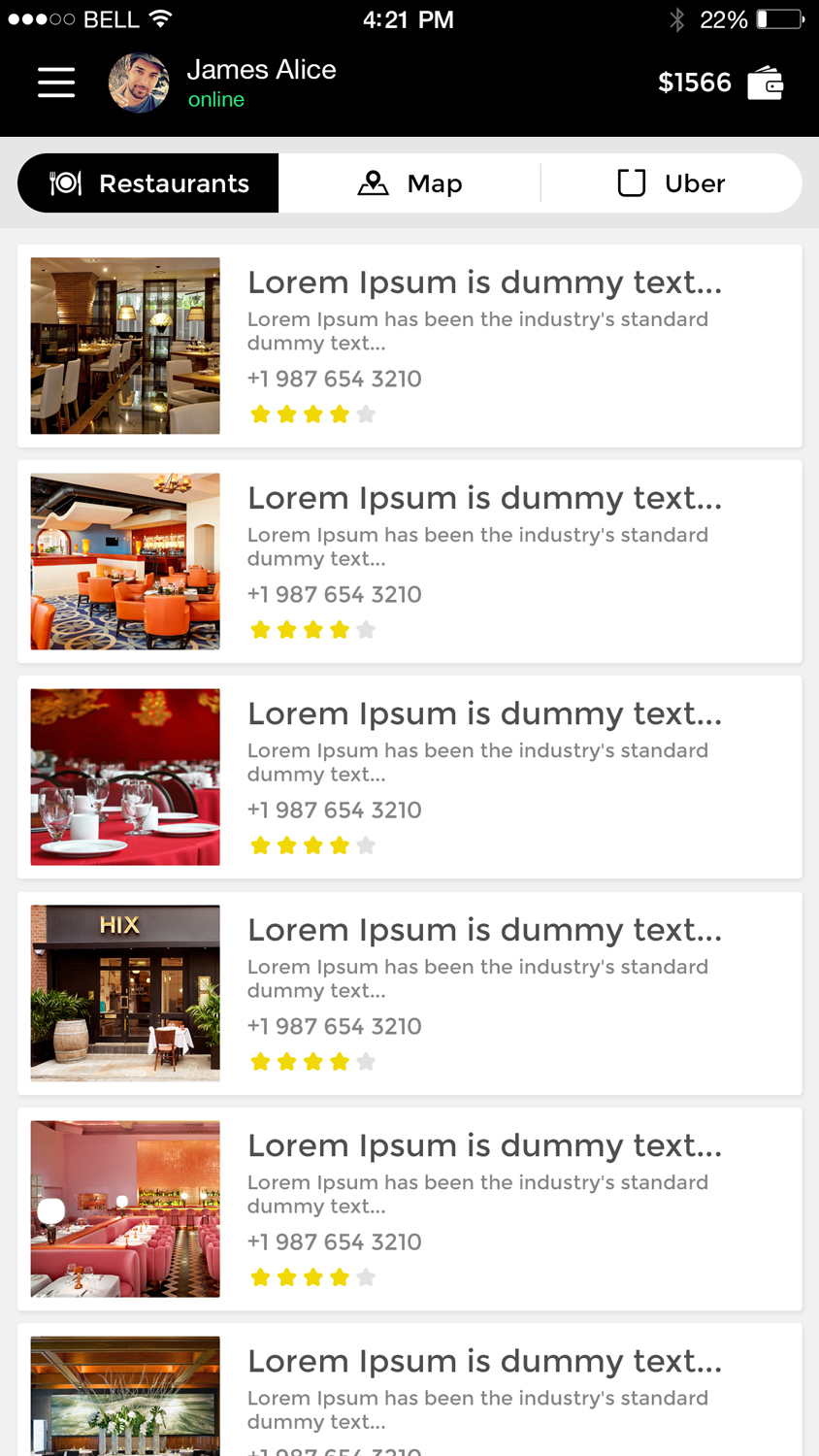The height and width of the screenshot is (1456, 819).
Task: Open the restaurant card with the HIX storefront photo
Action: (409, 993)
